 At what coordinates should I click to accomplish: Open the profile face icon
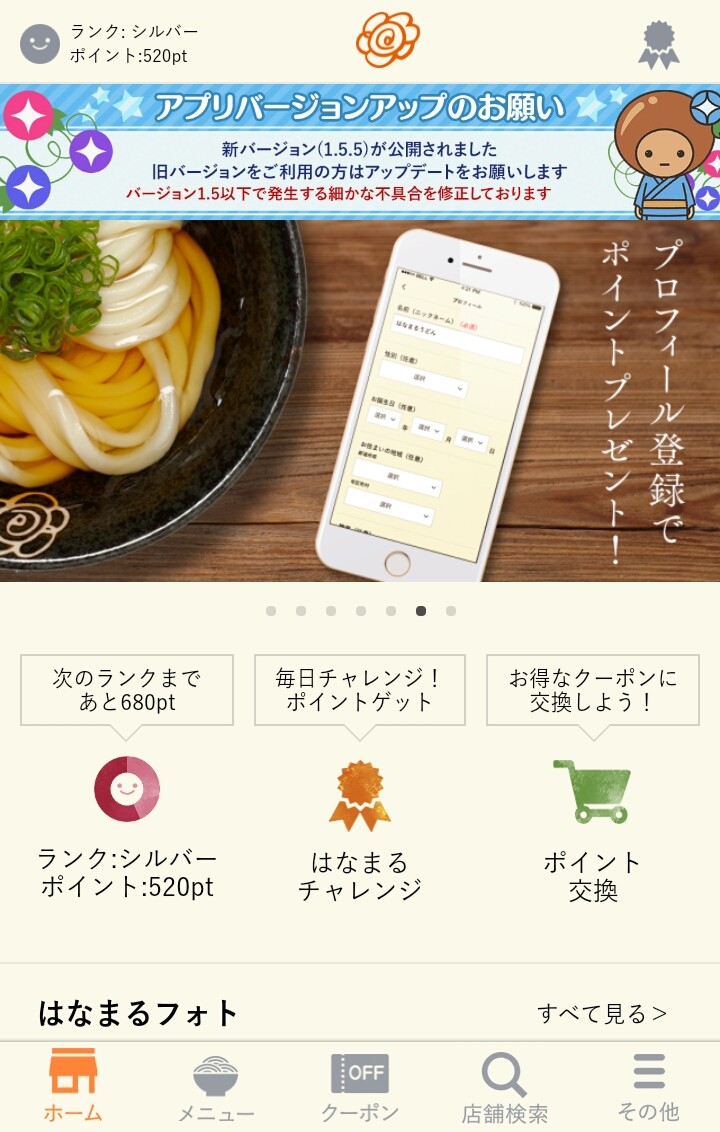pyautogui.click(x=40, y=44)
